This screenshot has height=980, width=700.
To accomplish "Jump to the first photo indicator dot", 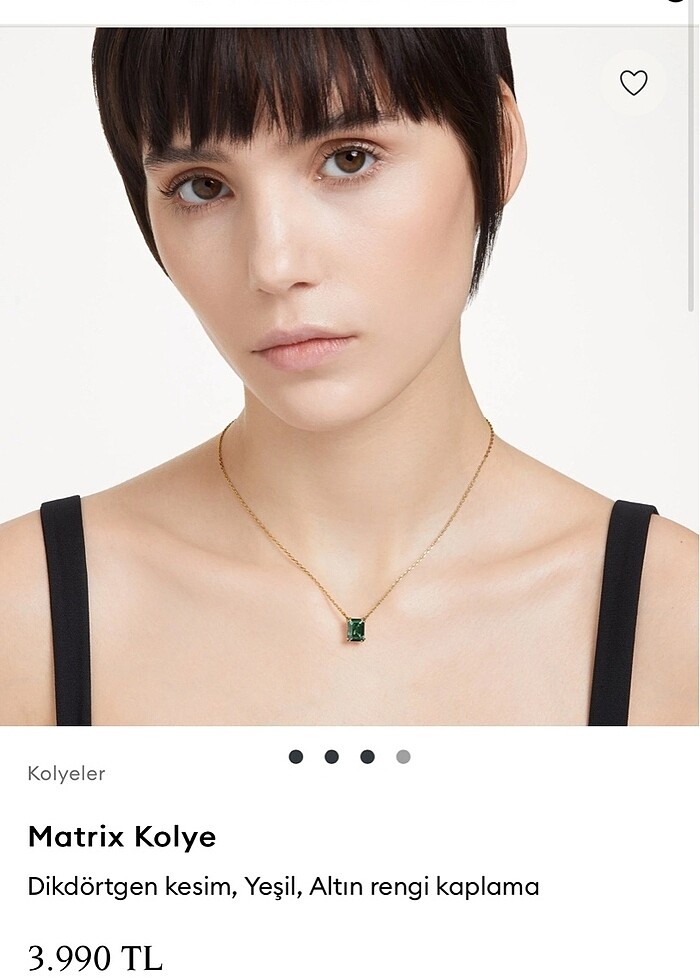I will (296, 757).
